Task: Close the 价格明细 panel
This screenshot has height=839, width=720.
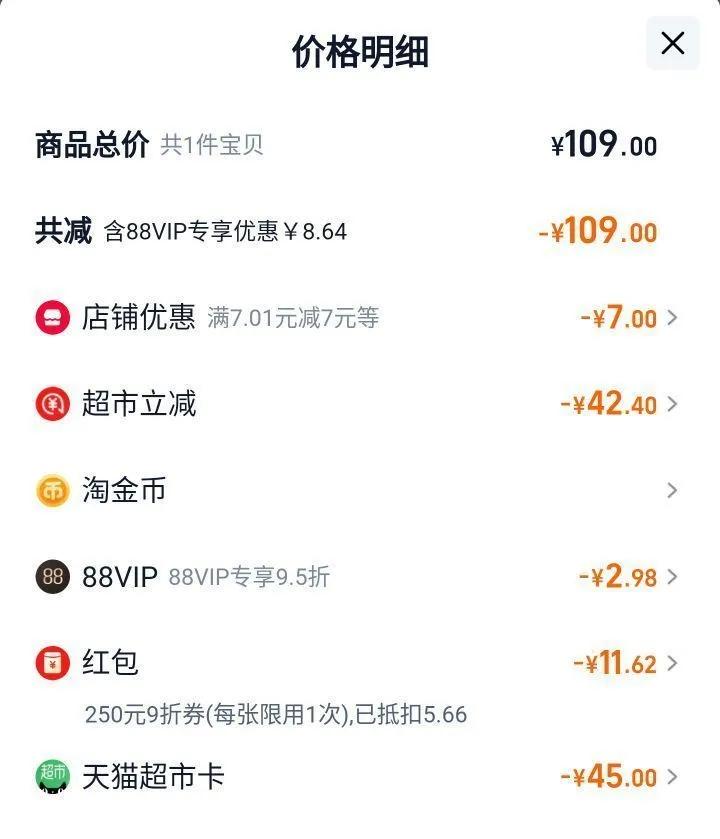Action: point(672,43)
